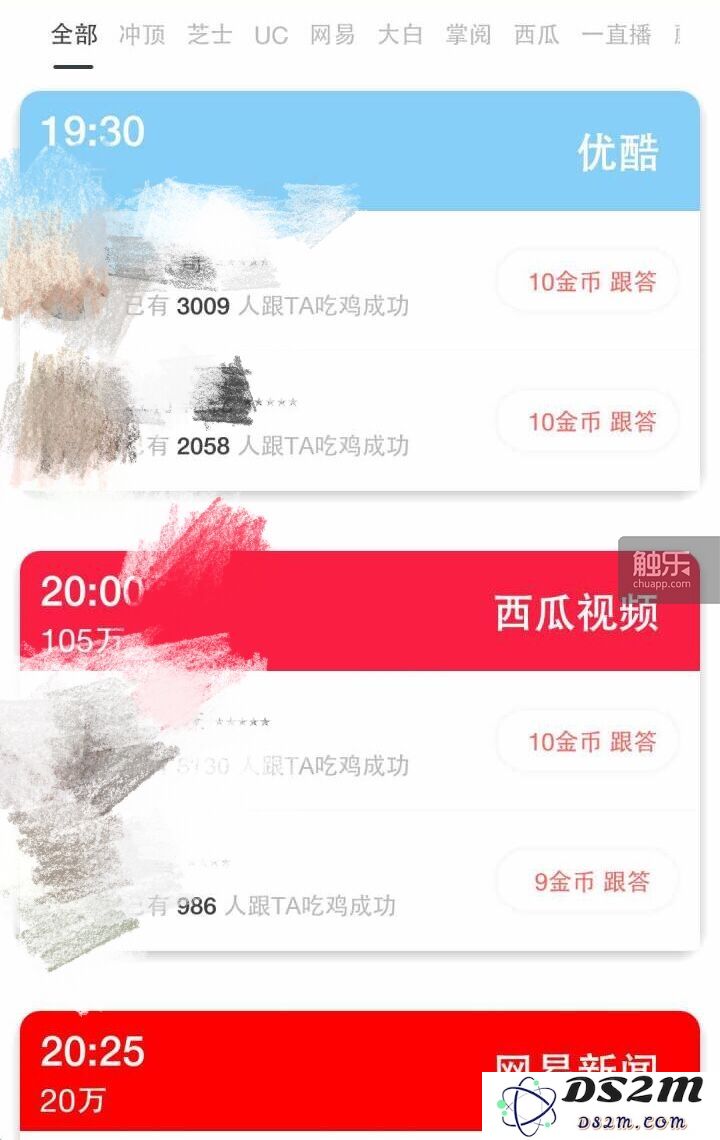Open the UC tab

click(x=270, y=35)
